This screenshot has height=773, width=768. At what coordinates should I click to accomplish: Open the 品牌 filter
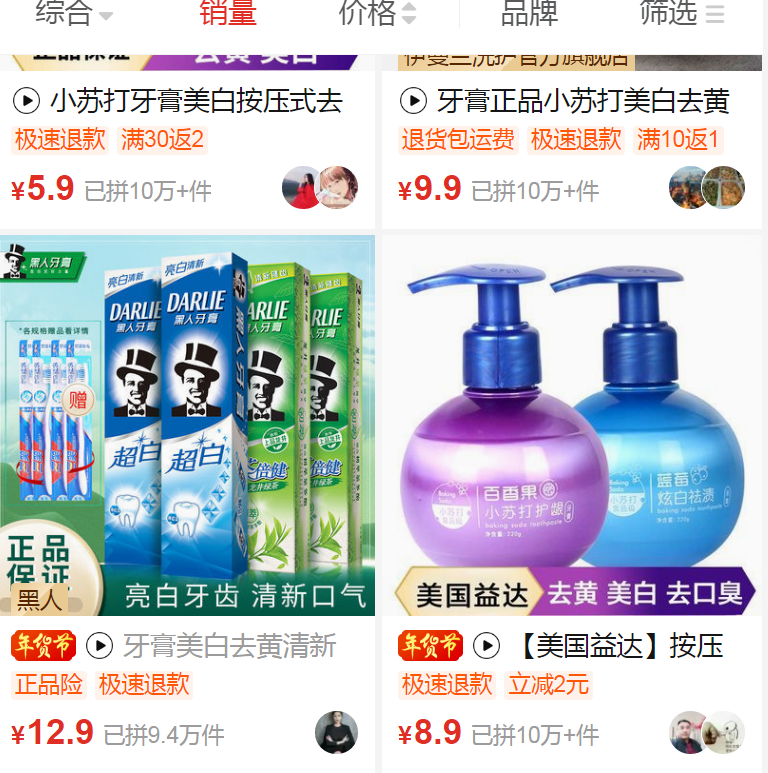tap(529, 14)
